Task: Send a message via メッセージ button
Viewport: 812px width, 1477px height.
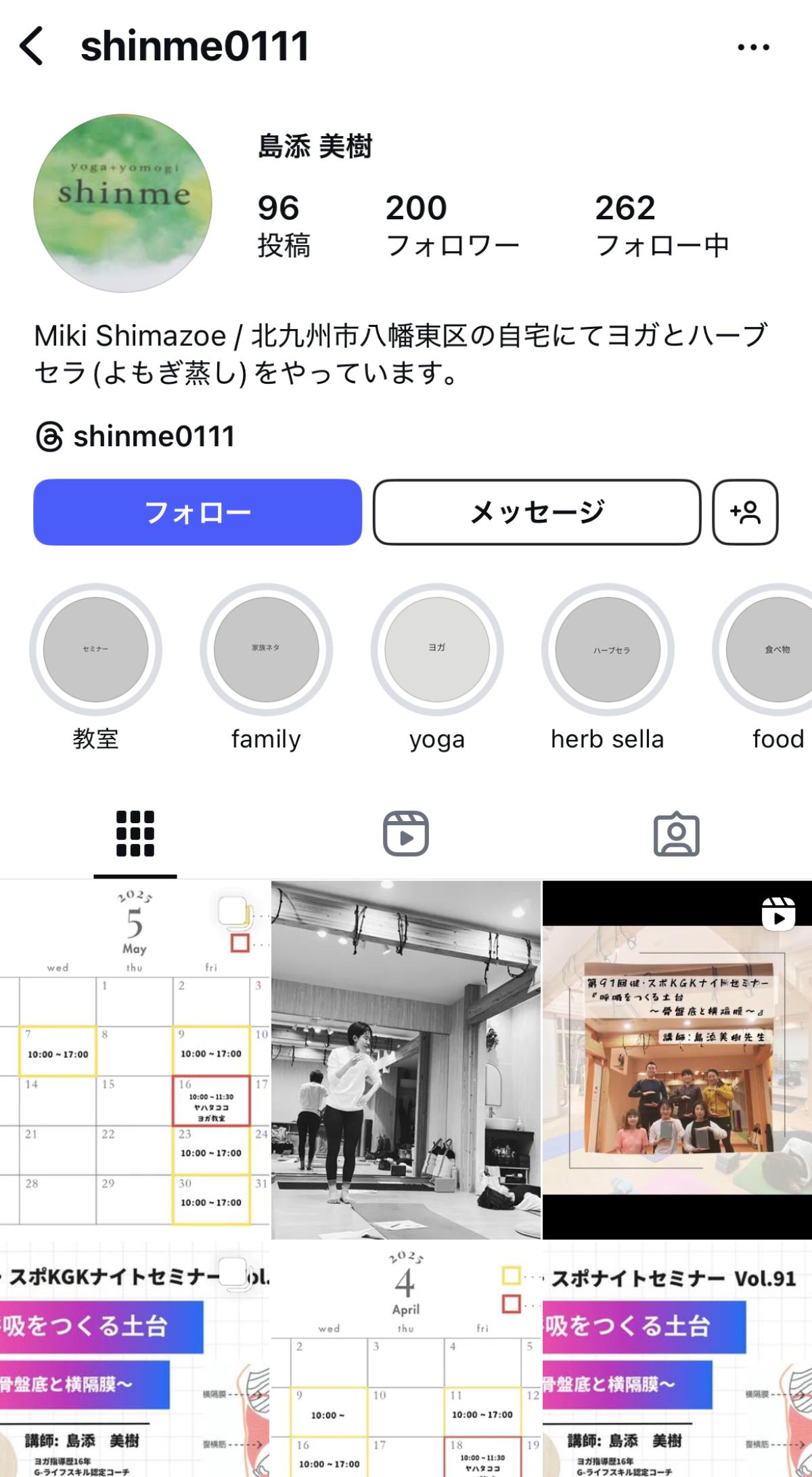Action: coord(537,512)
